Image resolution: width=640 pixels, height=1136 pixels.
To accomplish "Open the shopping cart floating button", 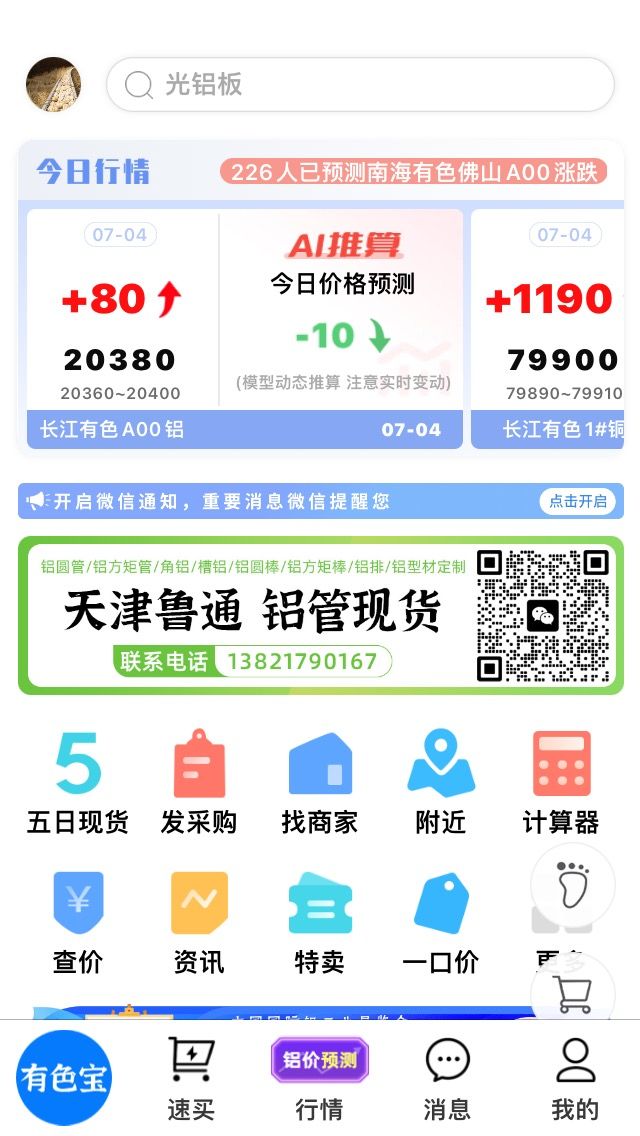I will point(573,994).
